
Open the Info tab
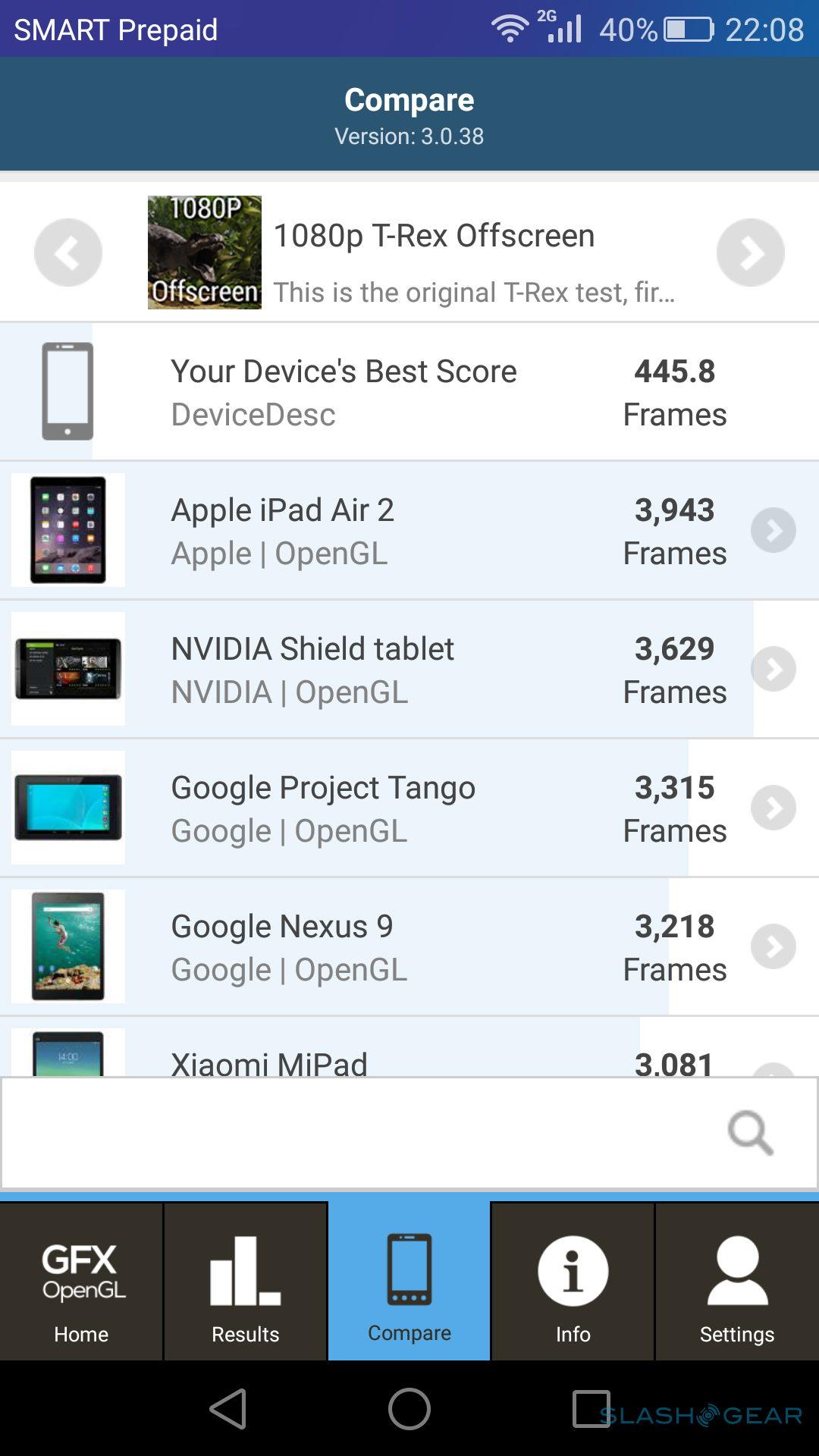click(573, 1282)
